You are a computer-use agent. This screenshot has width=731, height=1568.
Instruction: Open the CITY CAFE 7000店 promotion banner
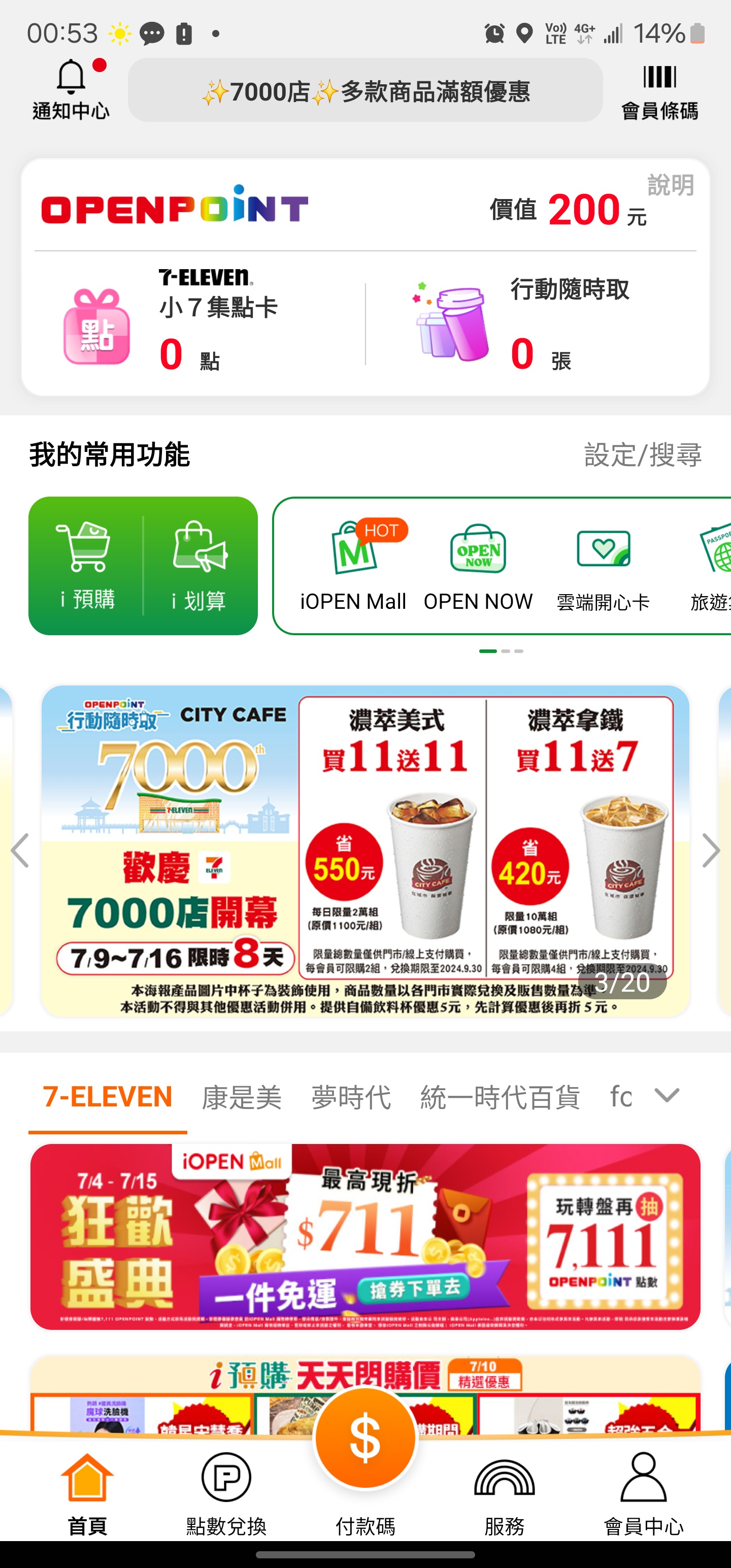point(365,851)
